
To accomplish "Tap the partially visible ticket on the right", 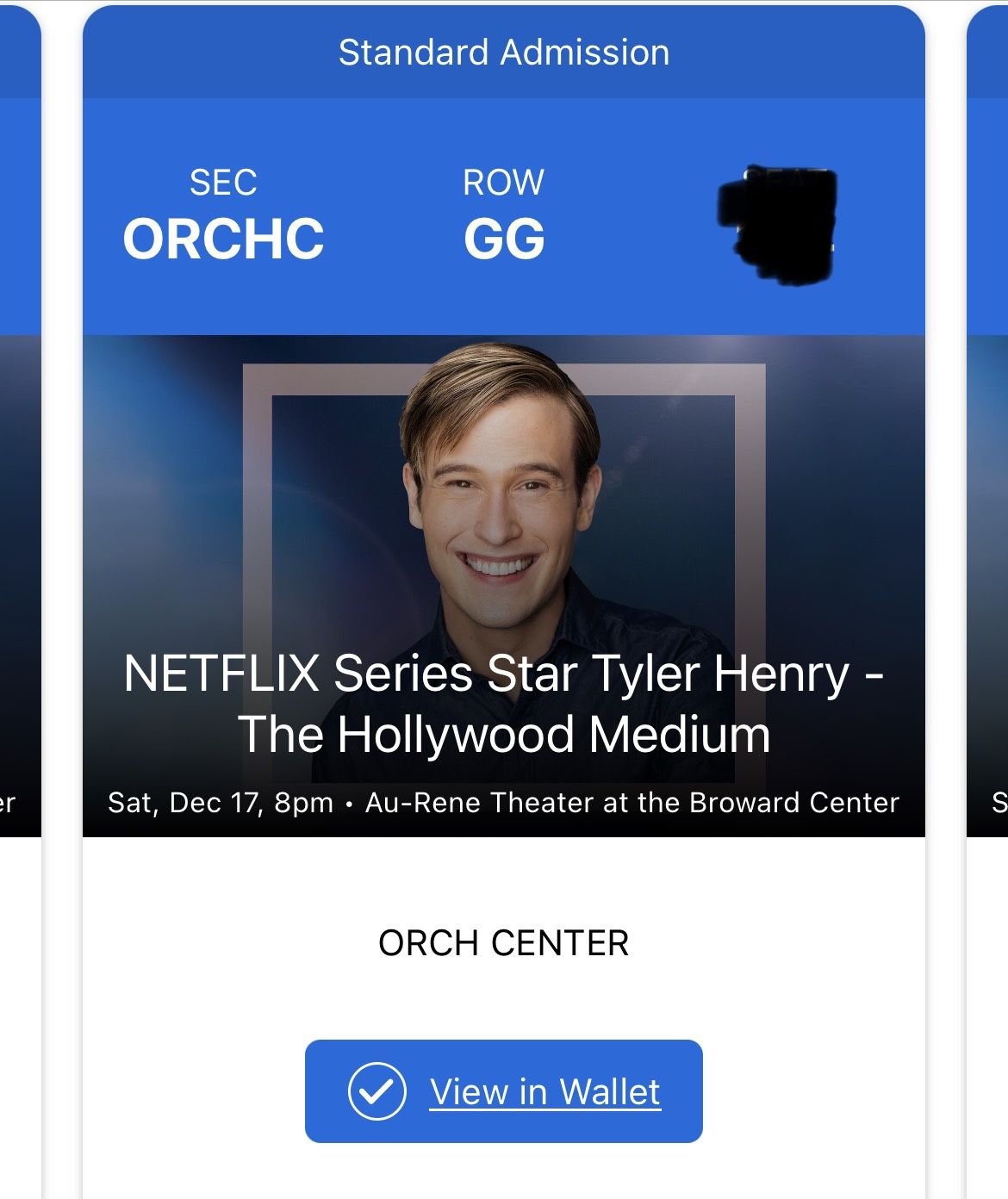I will point(991,517).
